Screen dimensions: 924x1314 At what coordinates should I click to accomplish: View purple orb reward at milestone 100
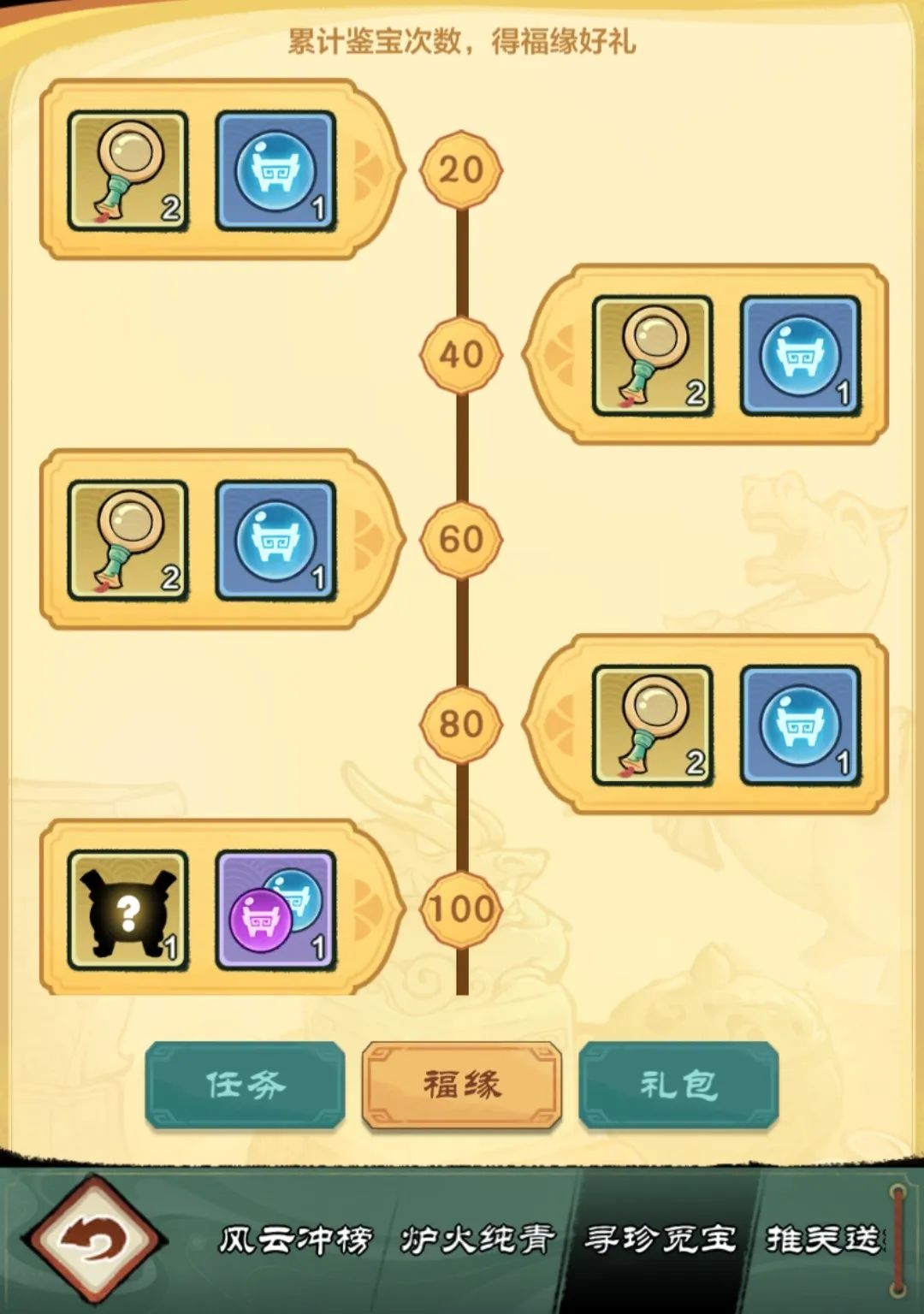pyautogui.click(x=275, y=910)
